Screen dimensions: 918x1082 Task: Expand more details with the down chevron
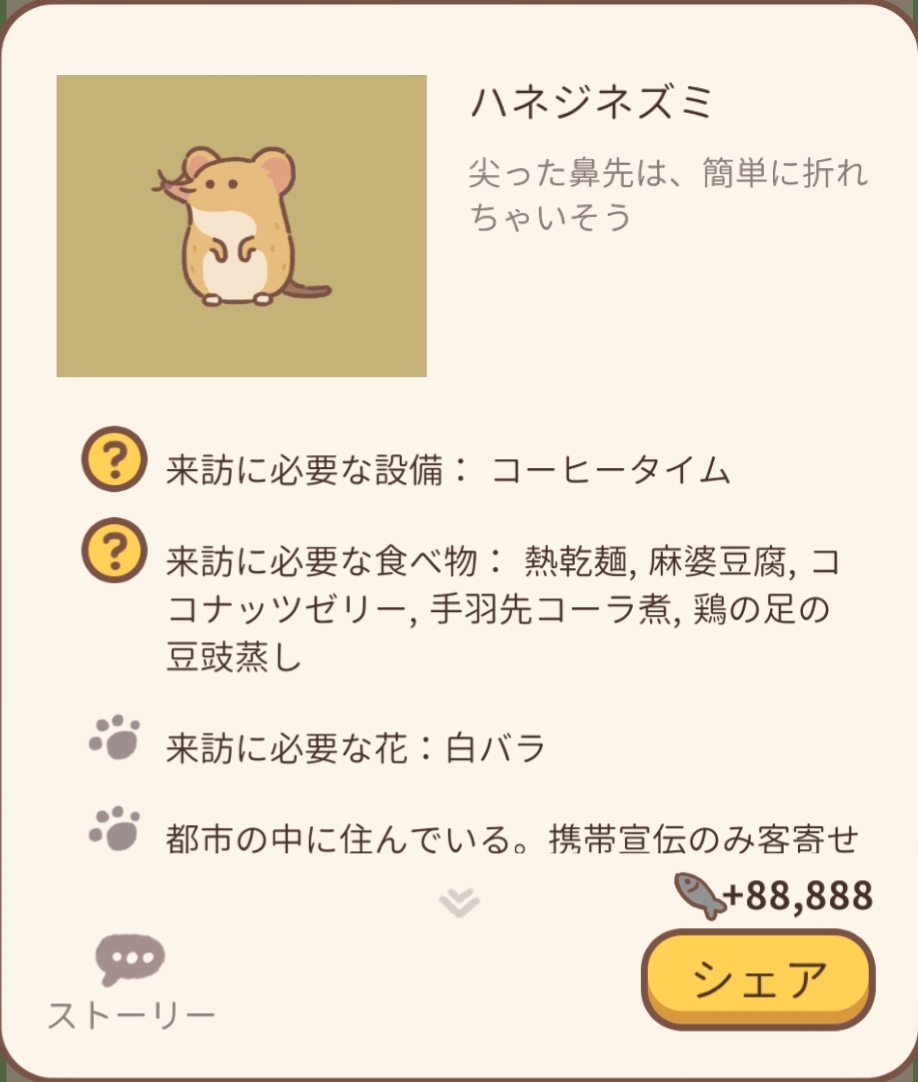[x=459, y=903]
